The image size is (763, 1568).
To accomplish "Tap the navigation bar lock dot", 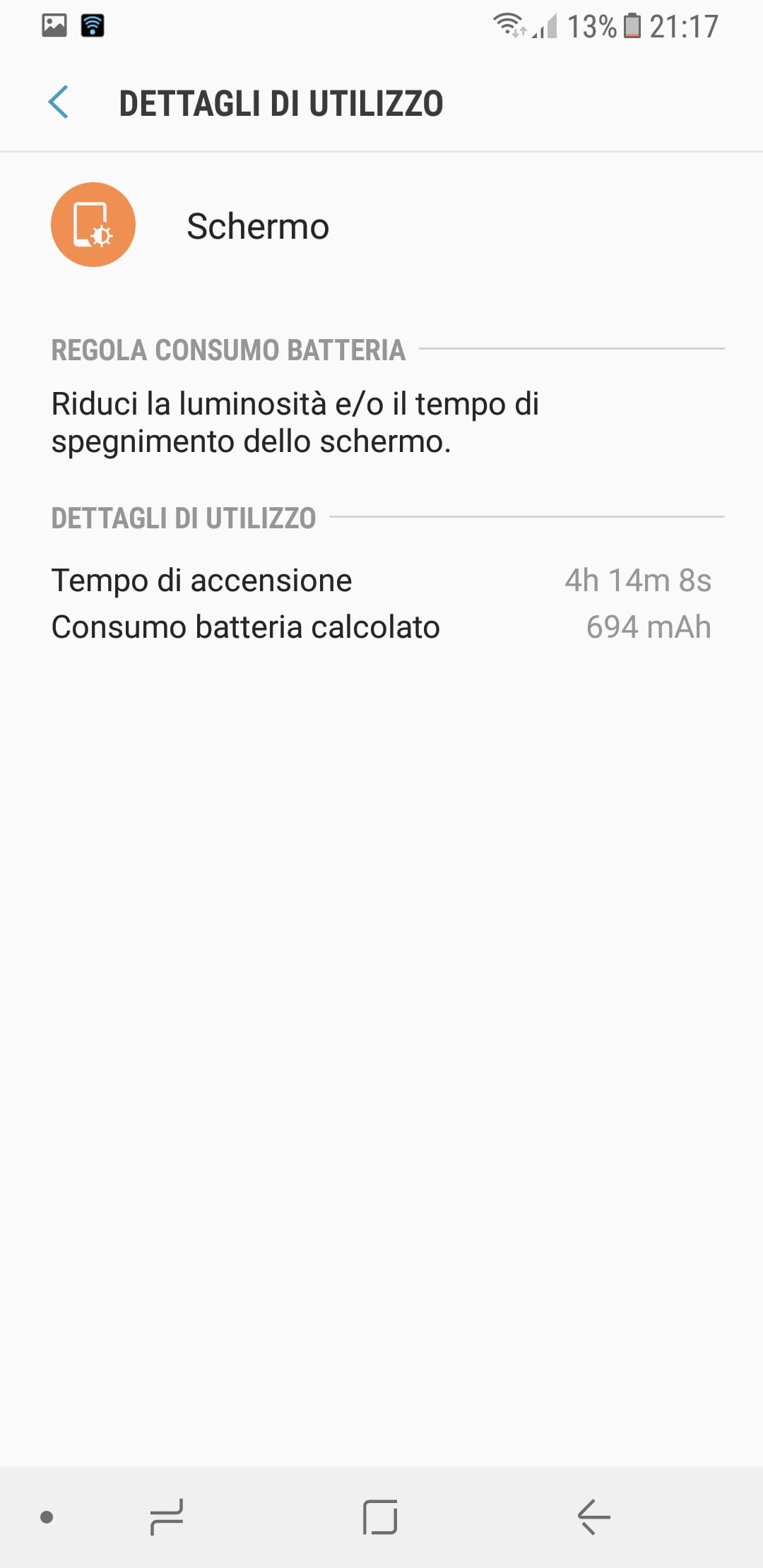I will pos(47,1516).
